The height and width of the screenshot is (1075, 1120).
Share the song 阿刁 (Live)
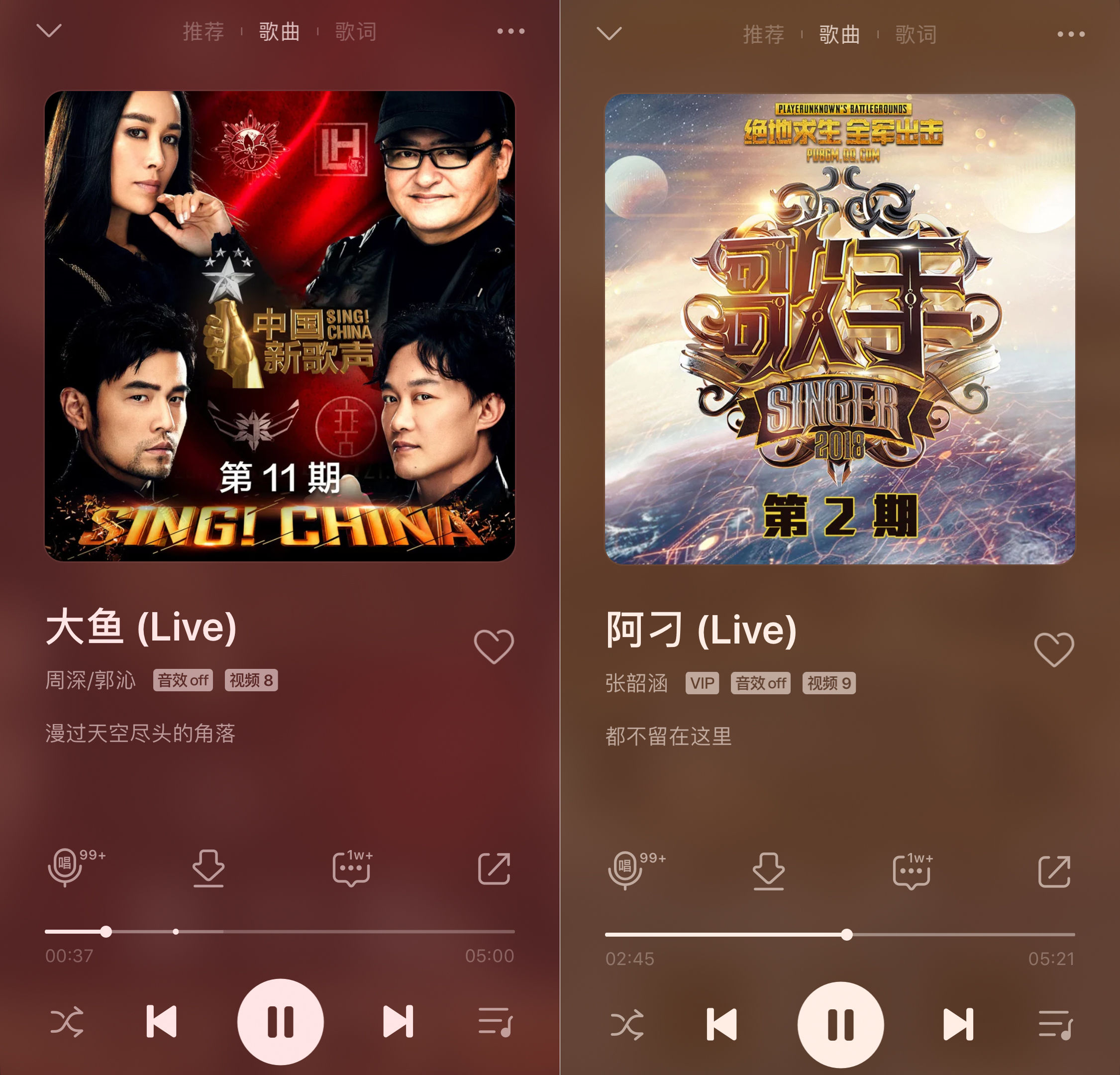tap(1054, 871)
